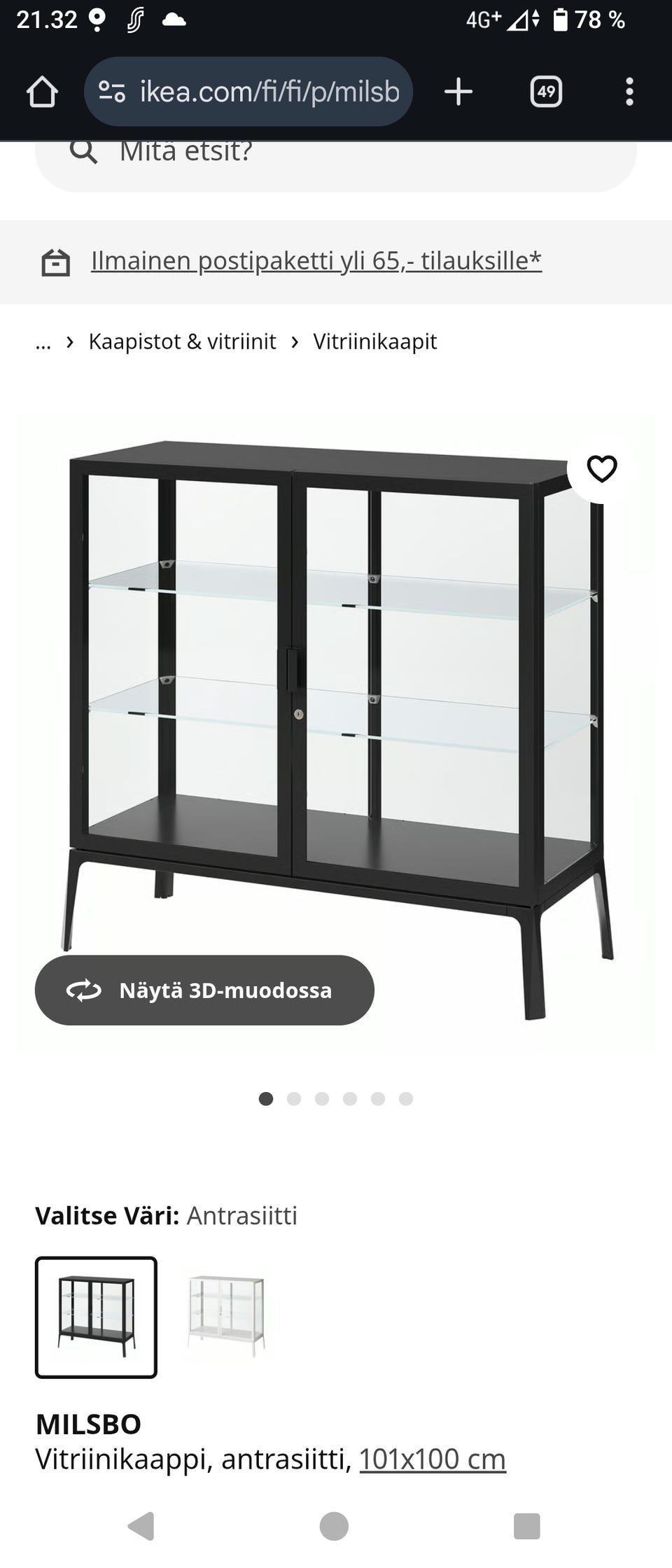Tap 'Näytä 3D-muodossa' button

[x=204, y=990]
